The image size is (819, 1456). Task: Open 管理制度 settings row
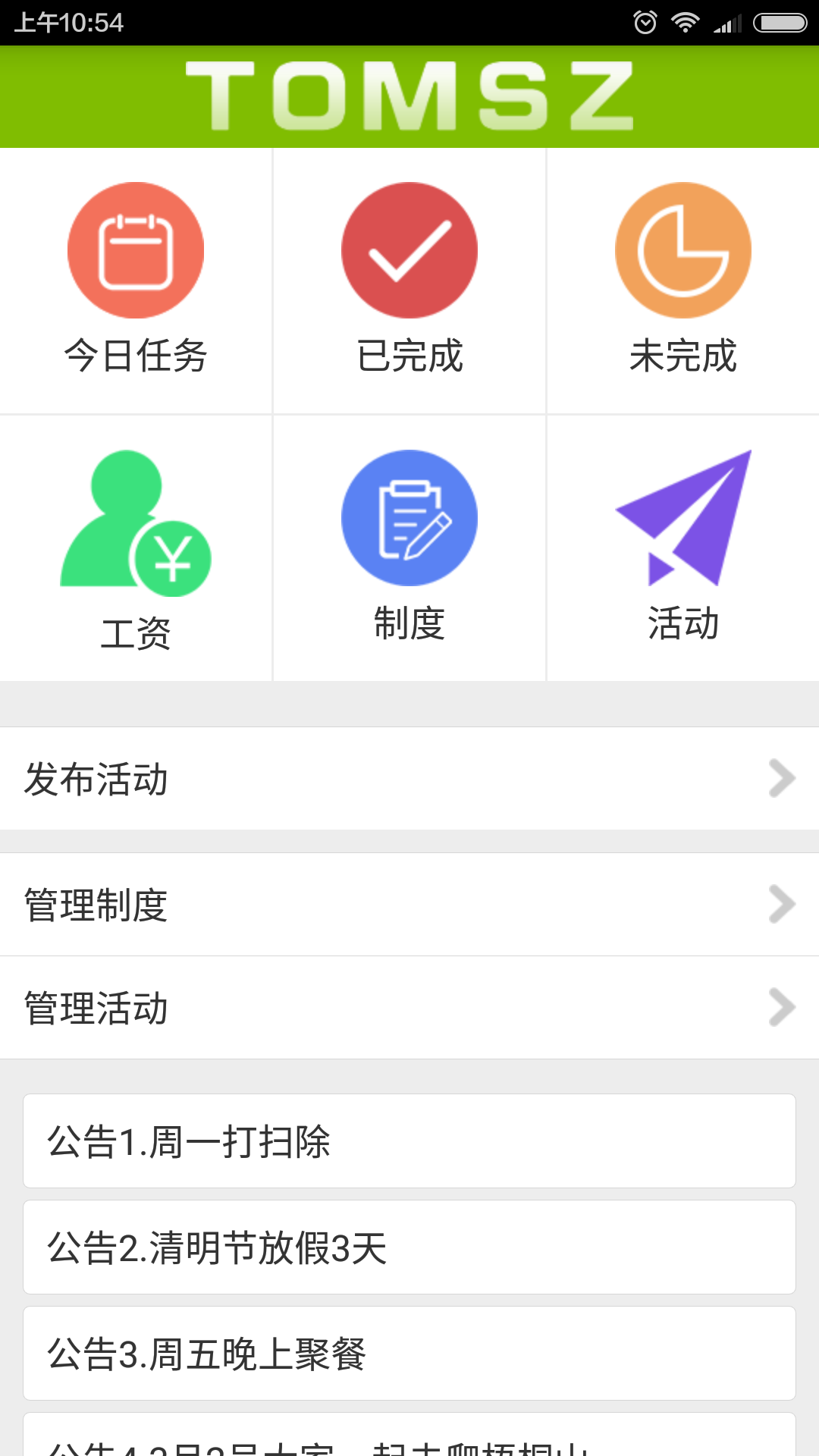[x=409, y=905]
